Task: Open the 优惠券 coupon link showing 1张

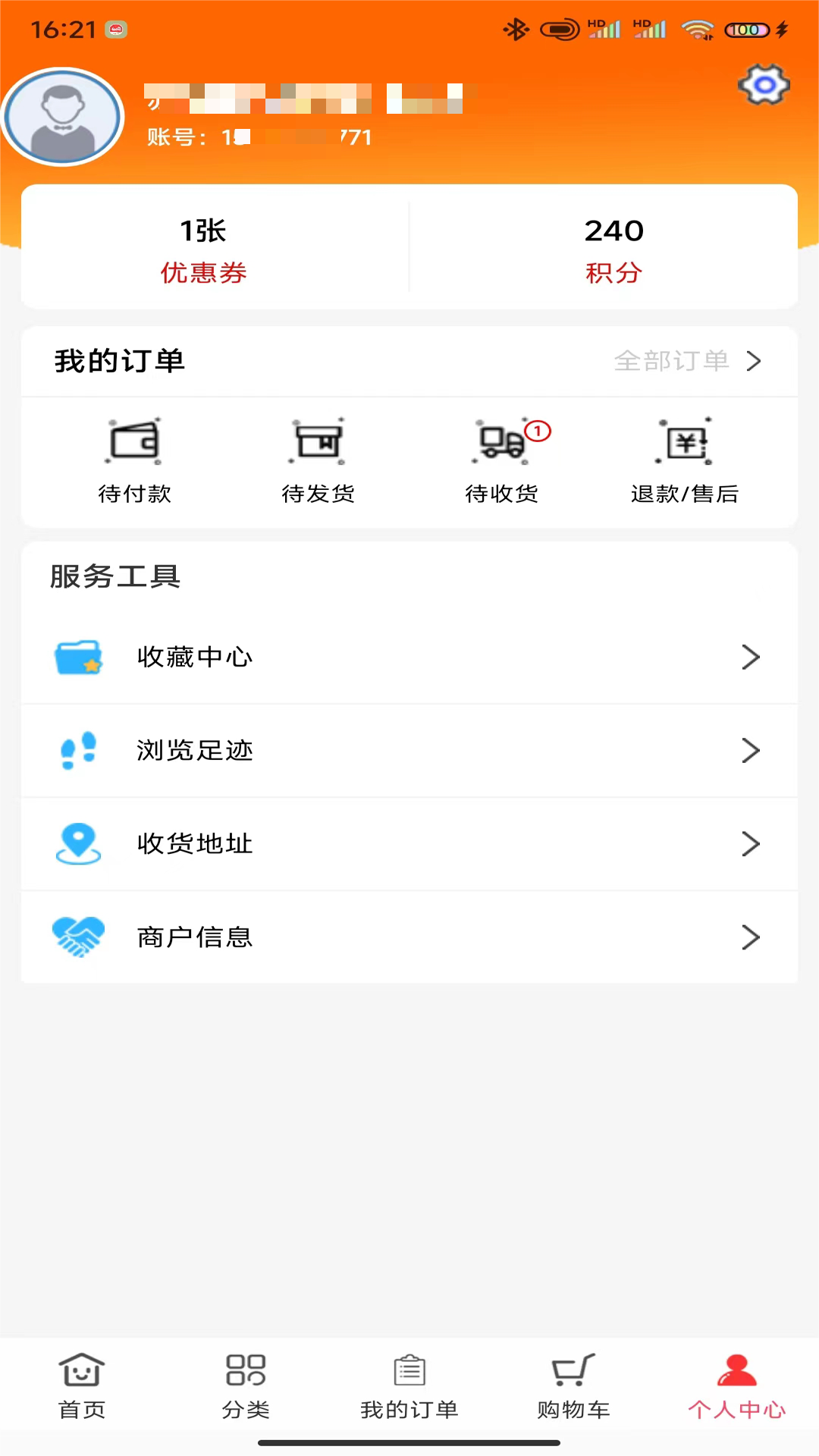Action: 203,250
